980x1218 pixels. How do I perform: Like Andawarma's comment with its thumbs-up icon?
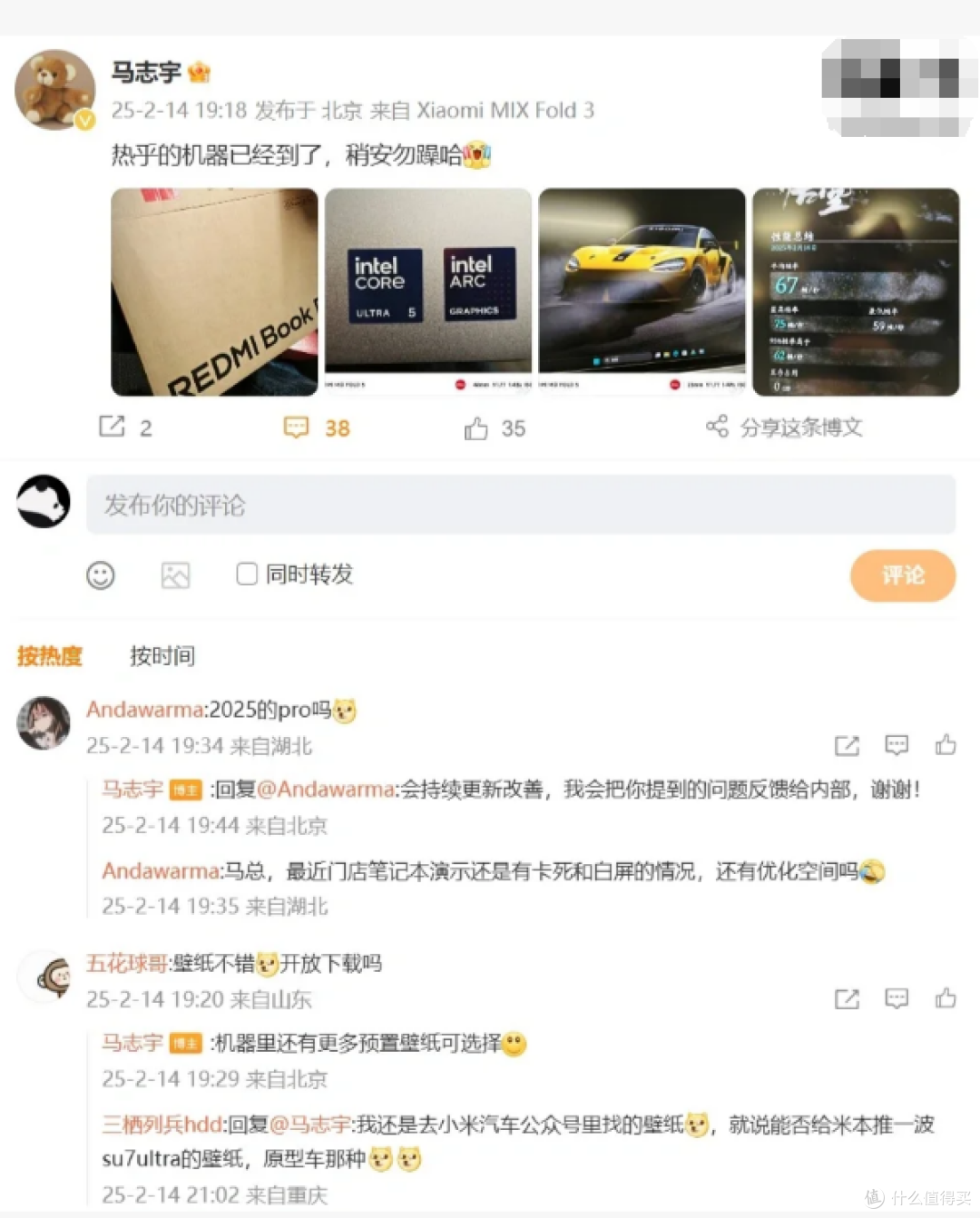click(946, 744)
